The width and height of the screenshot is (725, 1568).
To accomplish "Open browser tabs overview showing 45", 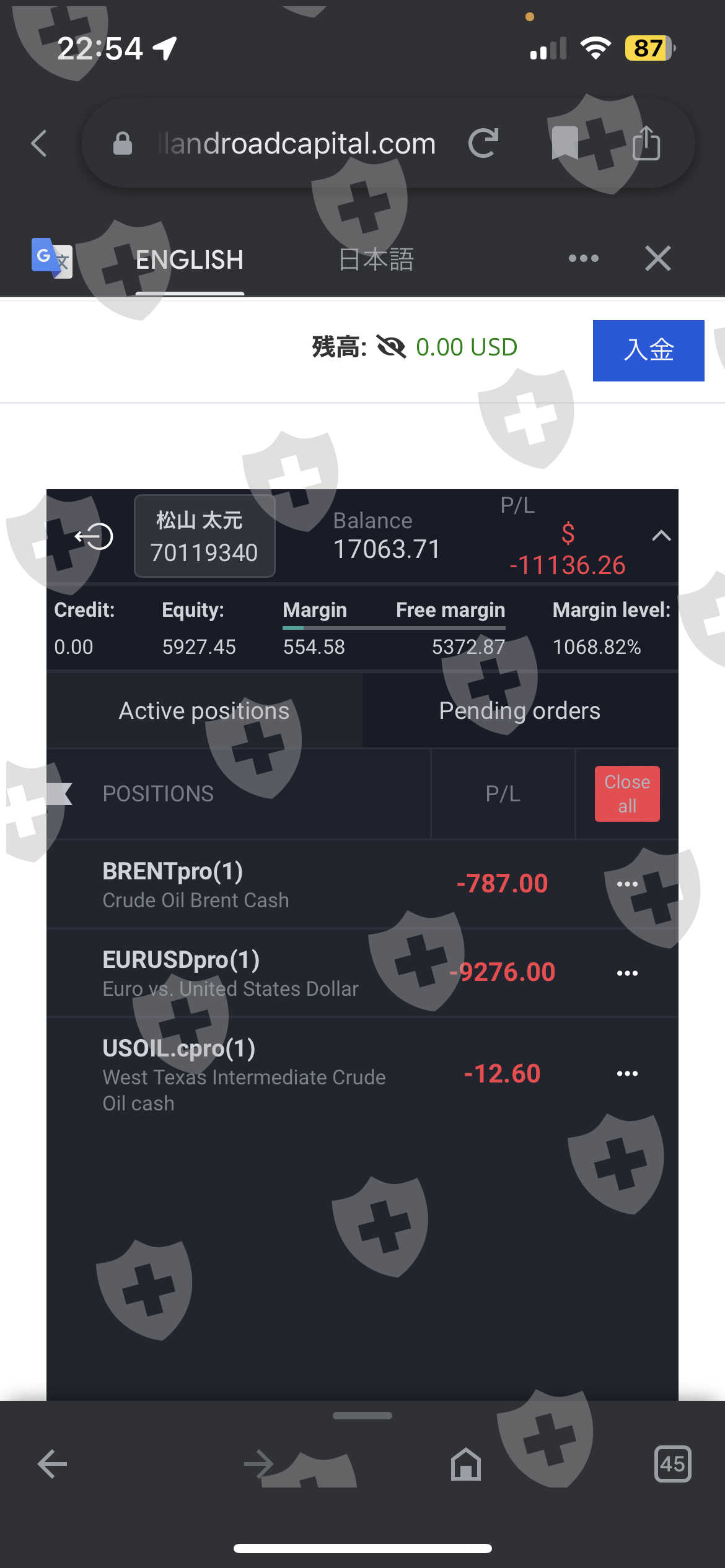I will tap(672, 1465).
